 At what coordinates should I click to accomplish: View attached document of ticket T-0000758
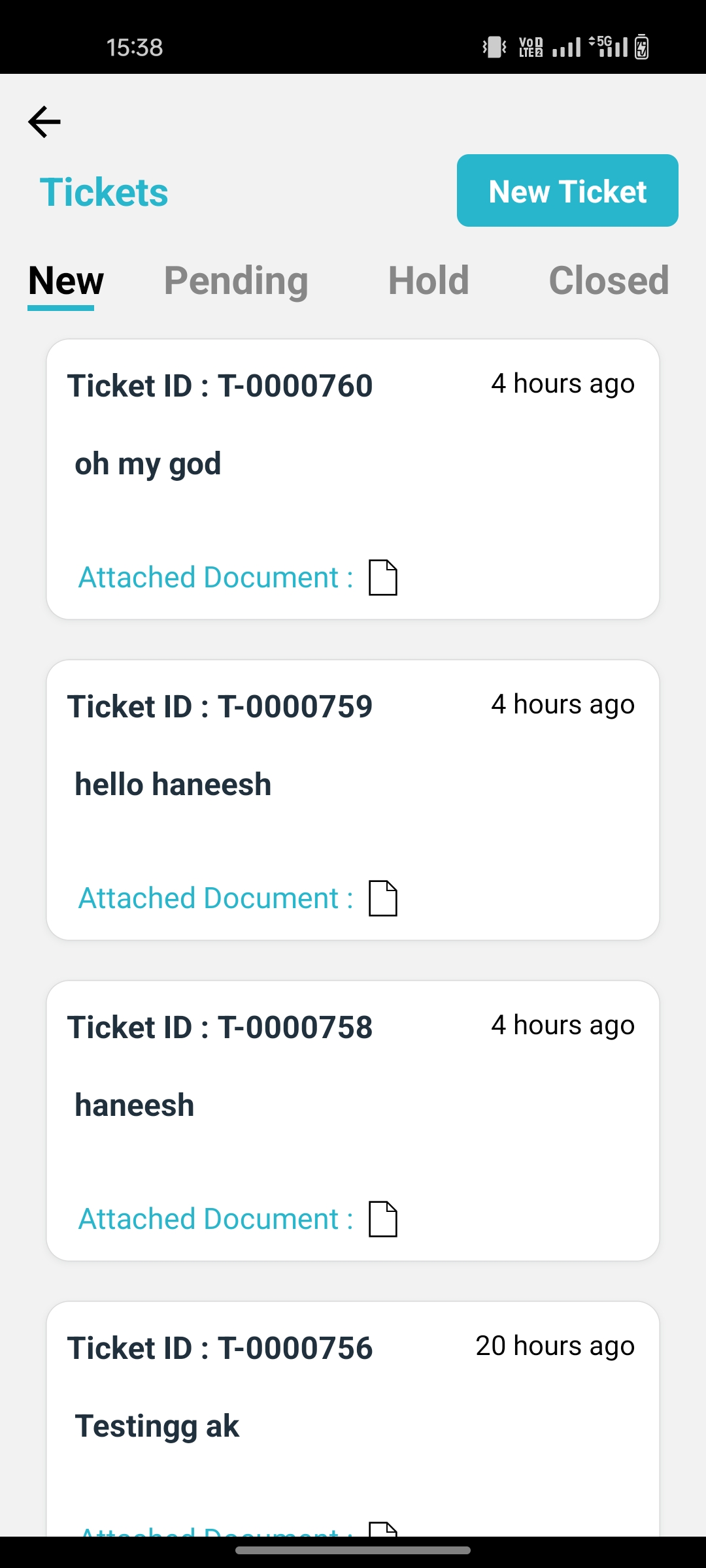[x=383, y=1219]
